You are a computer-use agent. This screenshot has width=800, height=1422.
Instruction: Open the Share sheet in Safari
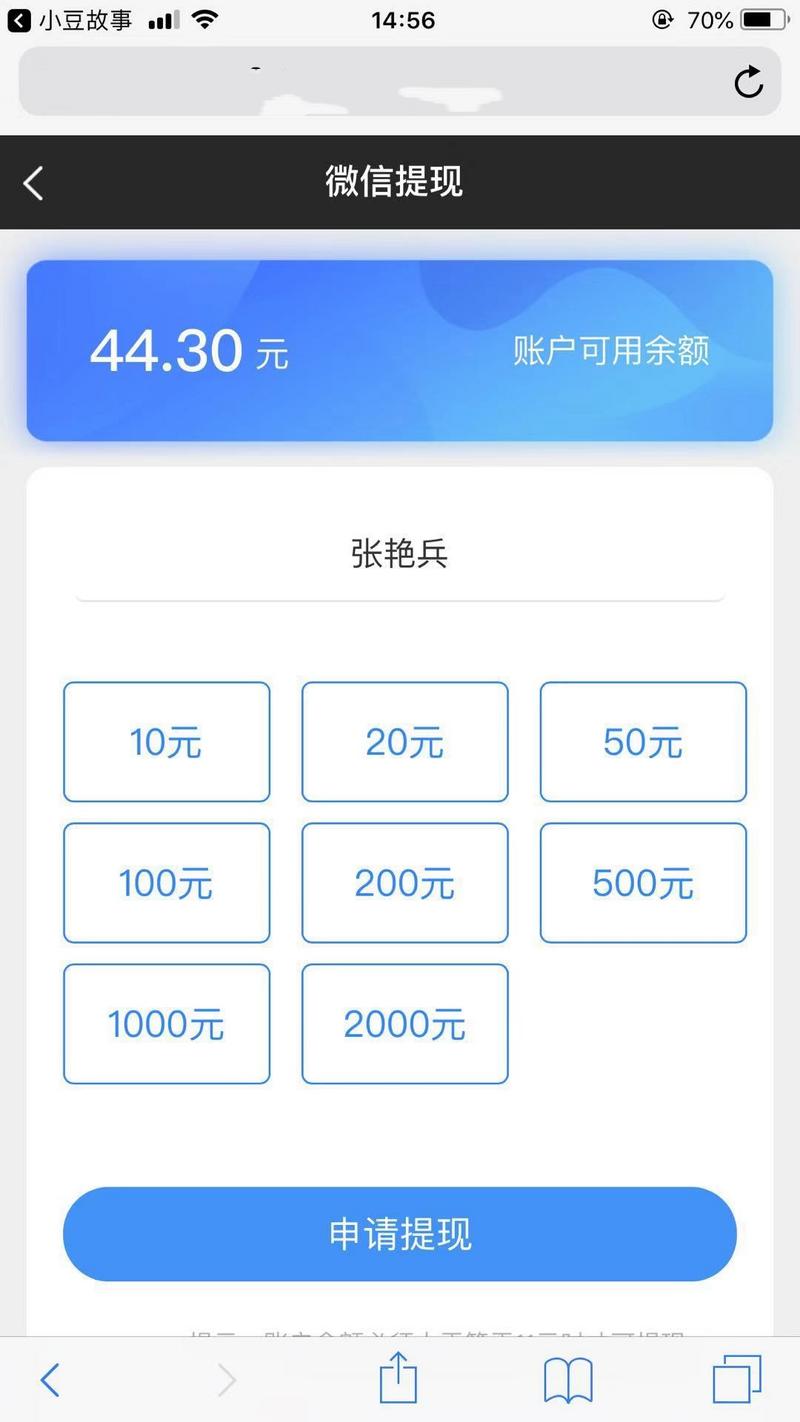[397, 1378]
